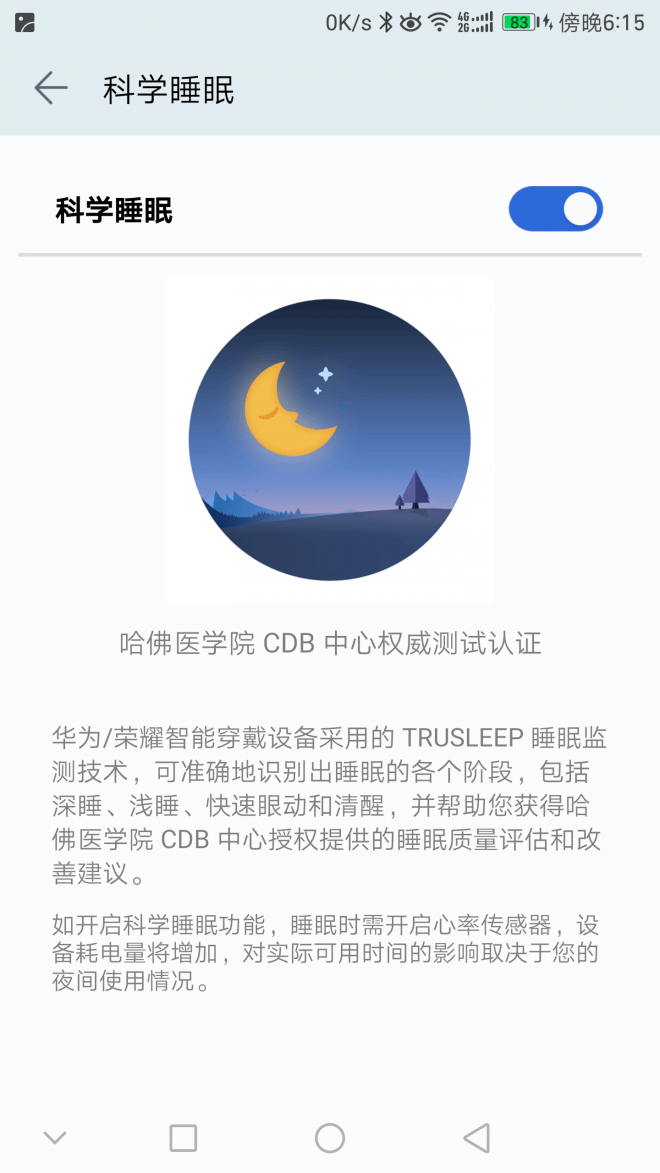
Task: Turn off the 科学睡眠 switch
Action: tap(555, 209)
